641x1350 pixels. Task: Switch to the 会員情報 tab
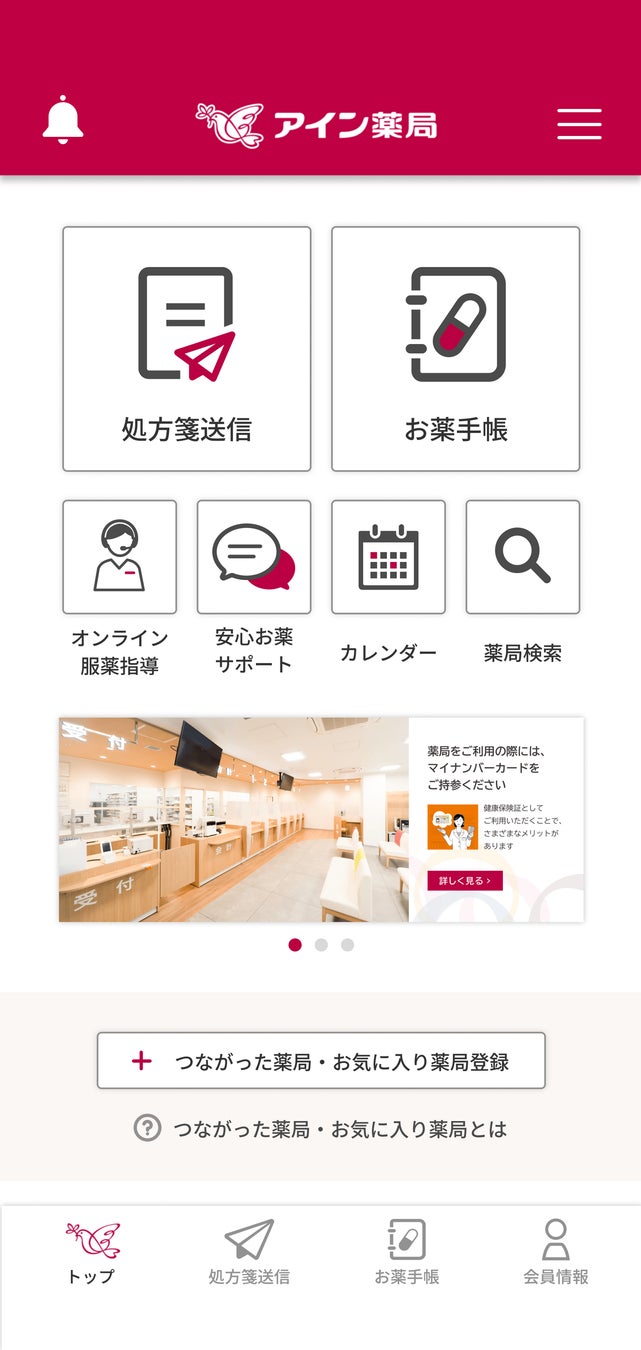click(556, 1252)
